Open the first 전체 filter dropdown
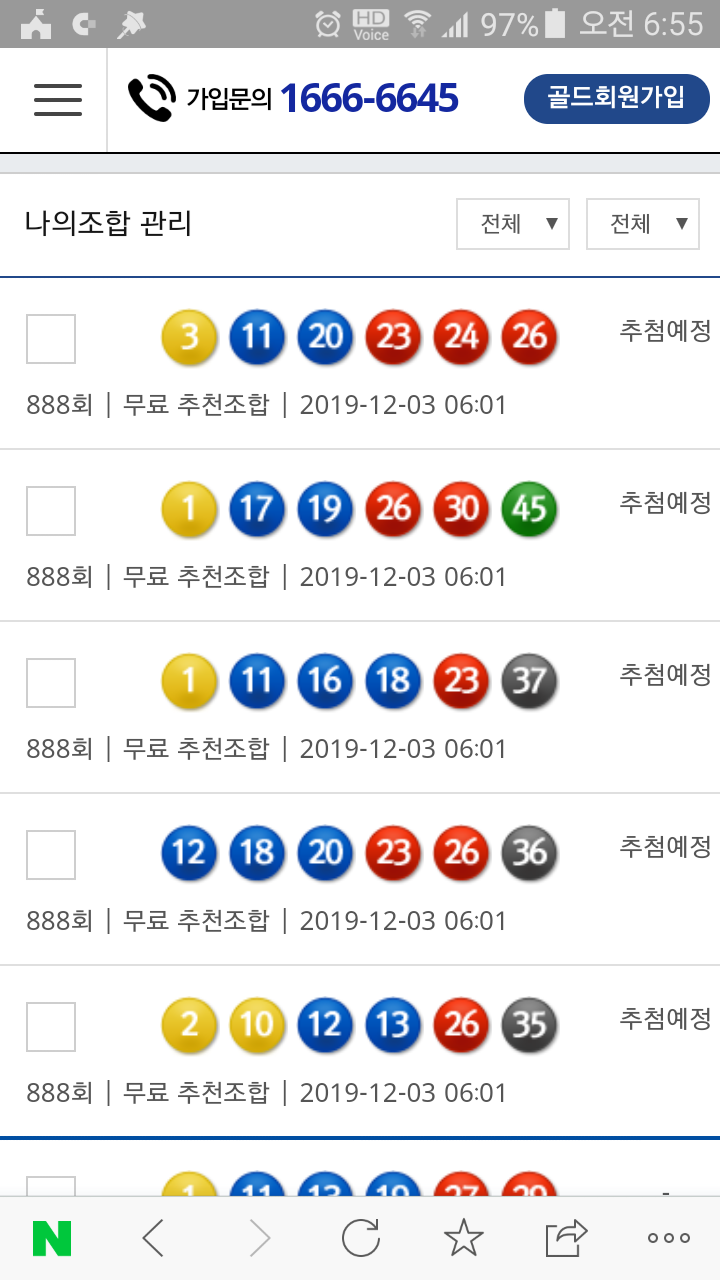 tap(512, 224)
